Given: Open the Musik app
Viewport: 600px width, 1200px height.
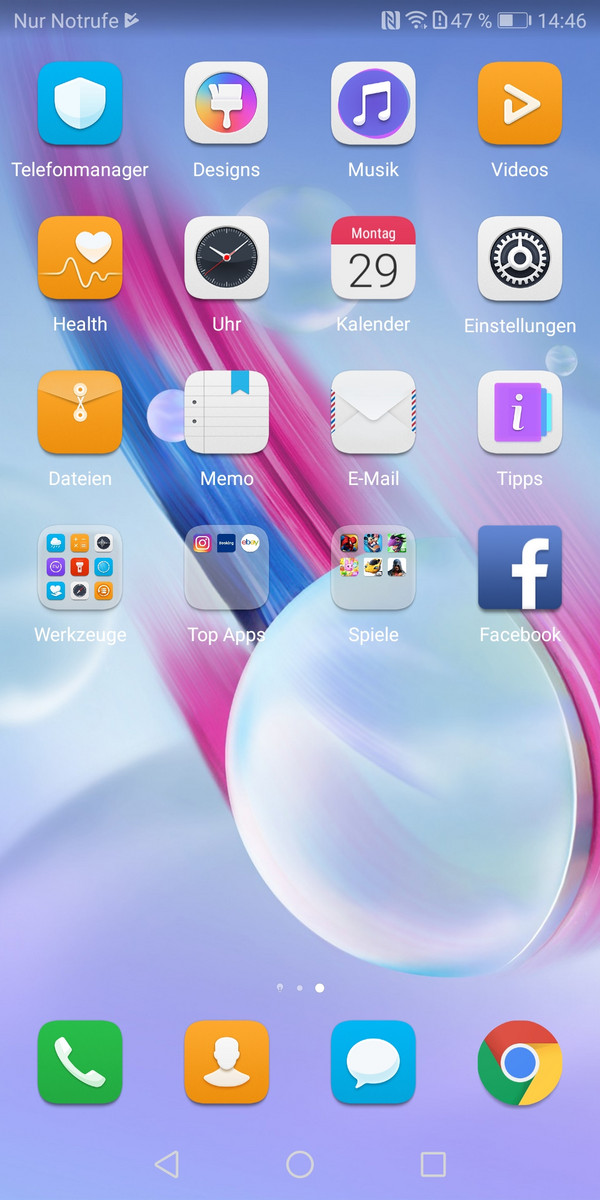Looking at the screenshot, I should 373,103.
